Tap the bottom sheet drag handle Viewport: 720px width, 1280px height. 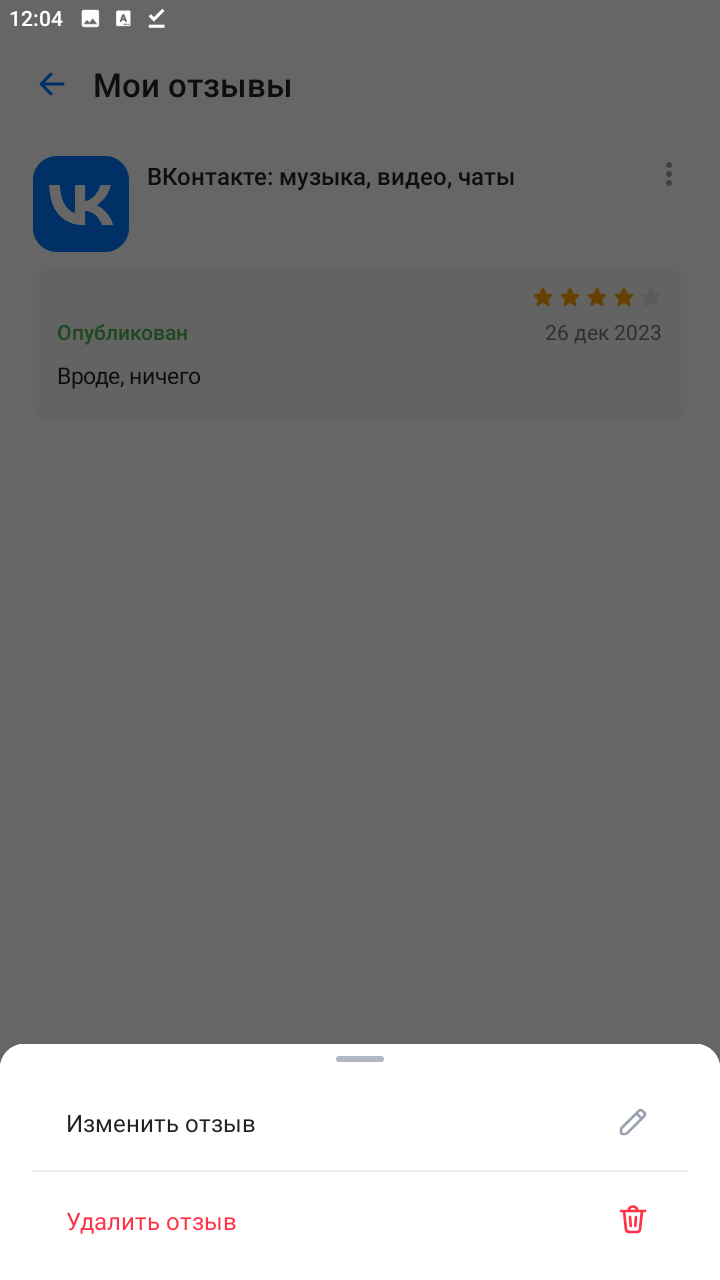click(x=360, y=1059)
